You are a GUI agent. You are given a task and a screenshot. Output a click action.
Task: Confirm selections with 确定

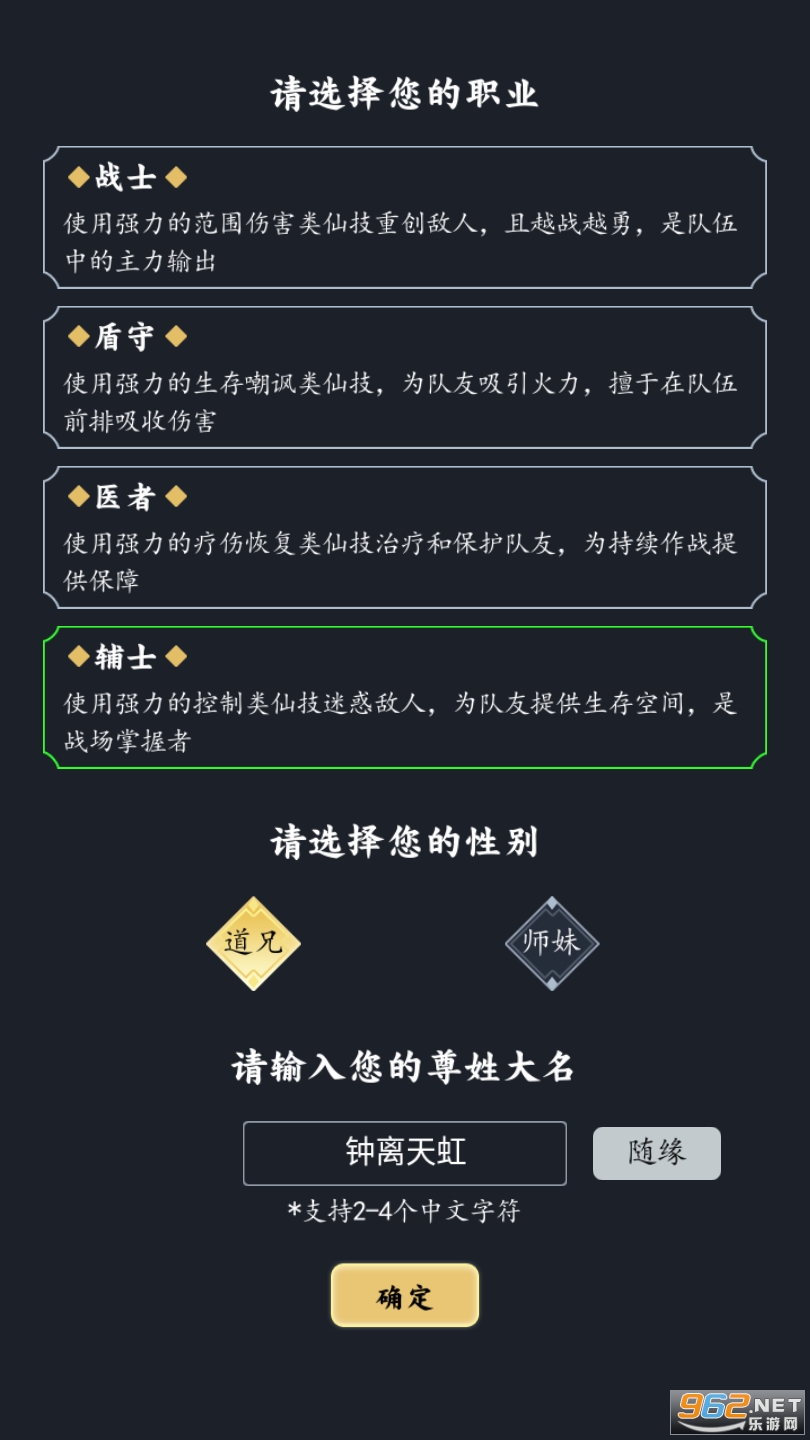[x=405, y=1296]
